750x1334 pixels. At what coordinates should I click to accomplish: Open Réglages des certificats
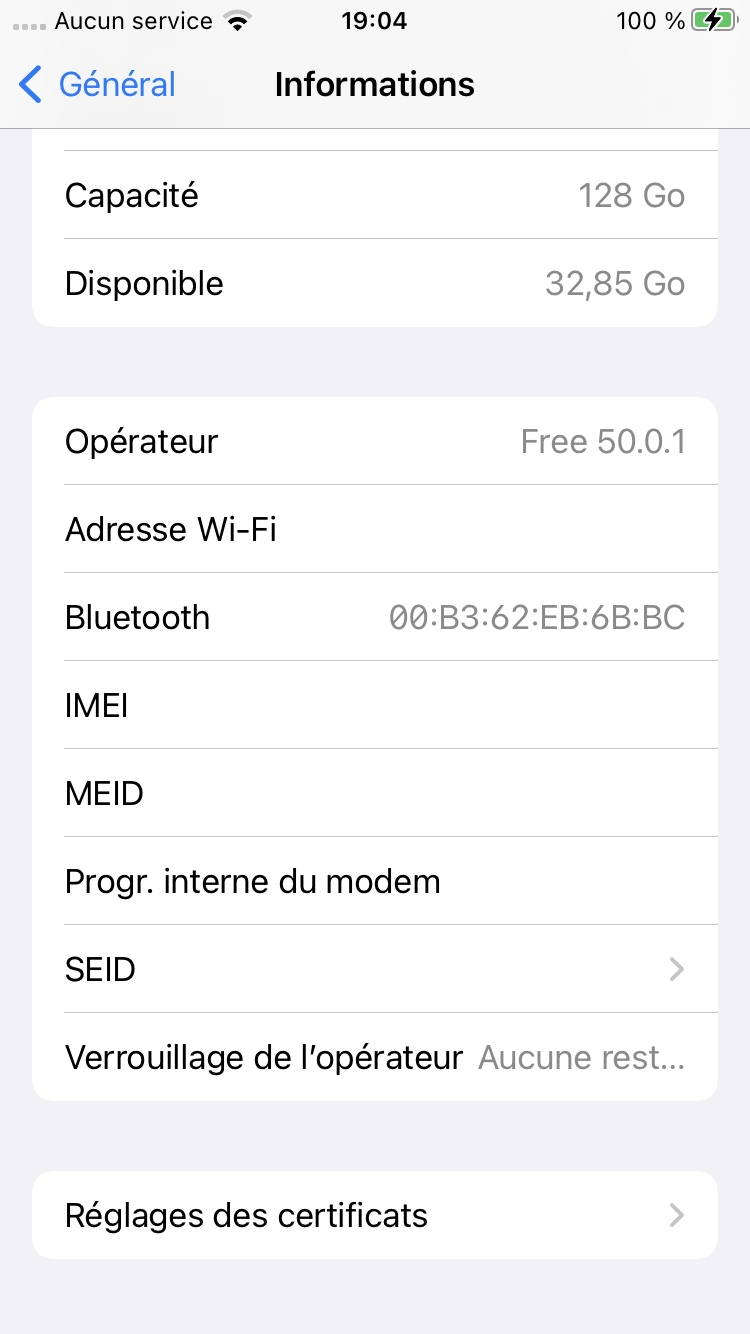click(375, 1215)
